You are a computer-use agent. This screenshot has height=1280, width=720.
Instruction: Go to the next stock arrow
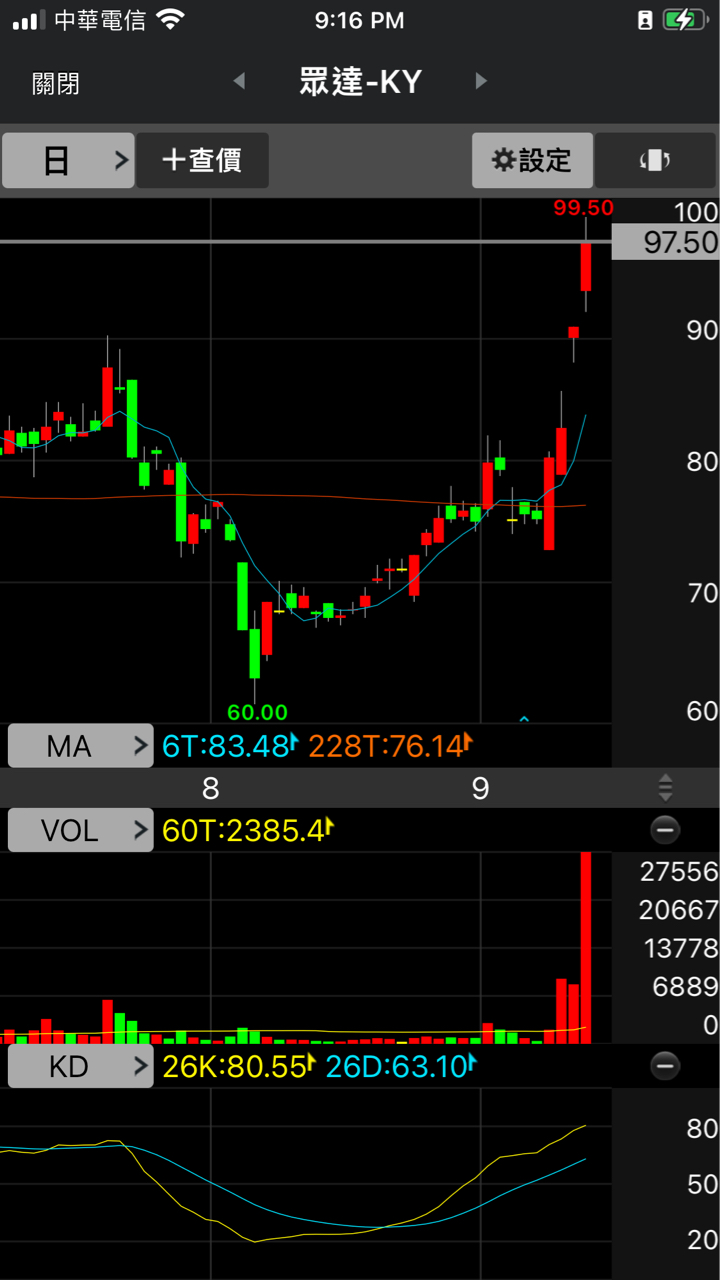pos(481,81)
